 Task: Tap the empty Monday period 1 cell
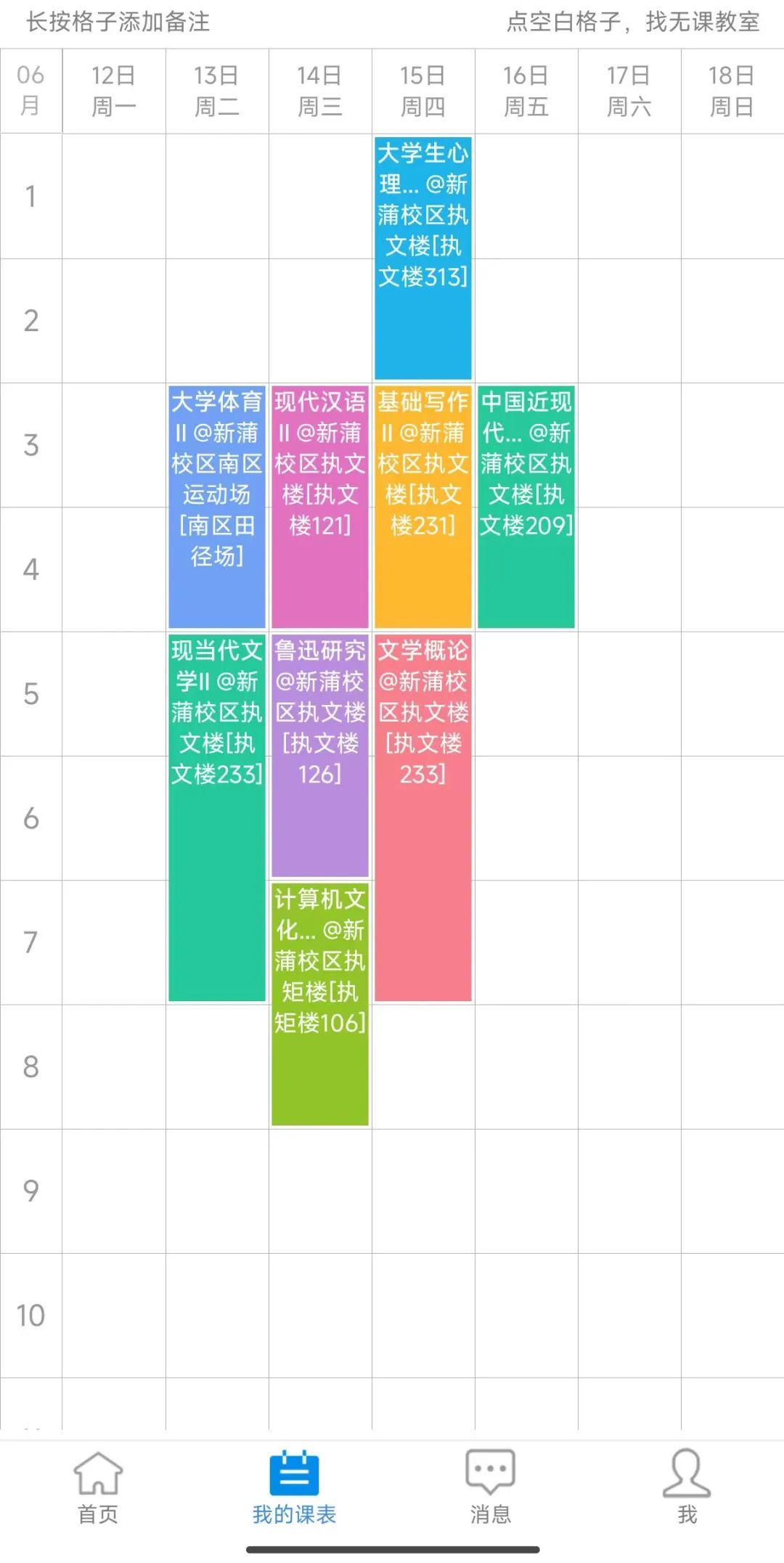tap(114, 196)
